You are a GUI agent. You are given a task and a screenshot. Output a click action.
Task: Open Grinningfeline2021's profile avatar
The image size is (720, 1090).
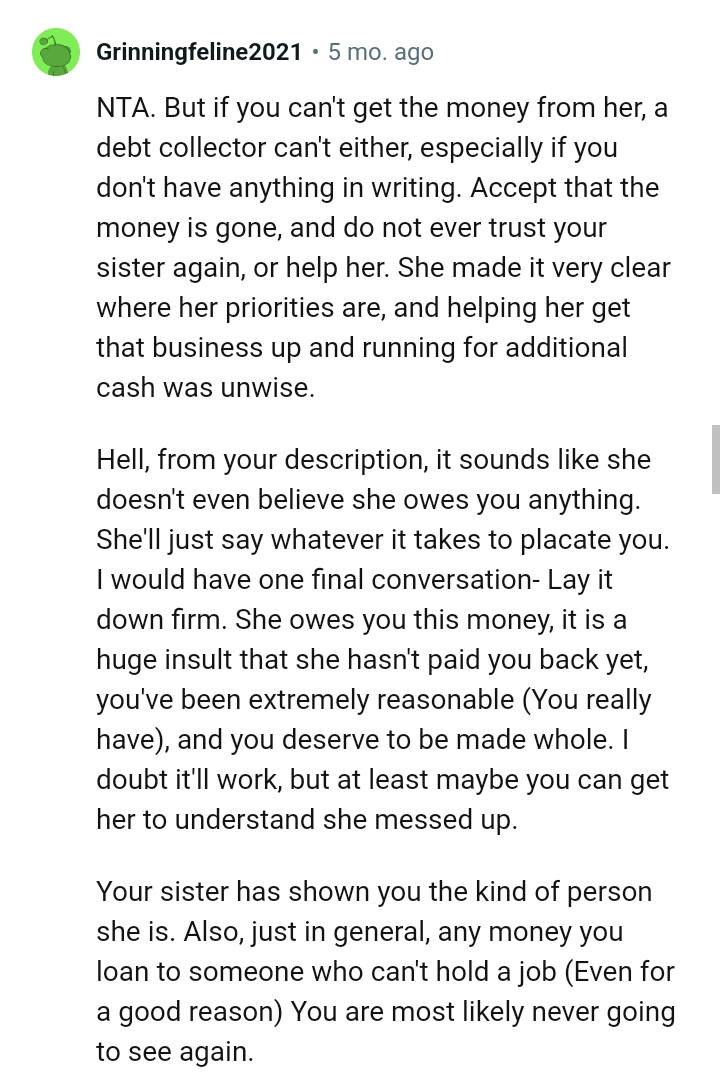56,52
